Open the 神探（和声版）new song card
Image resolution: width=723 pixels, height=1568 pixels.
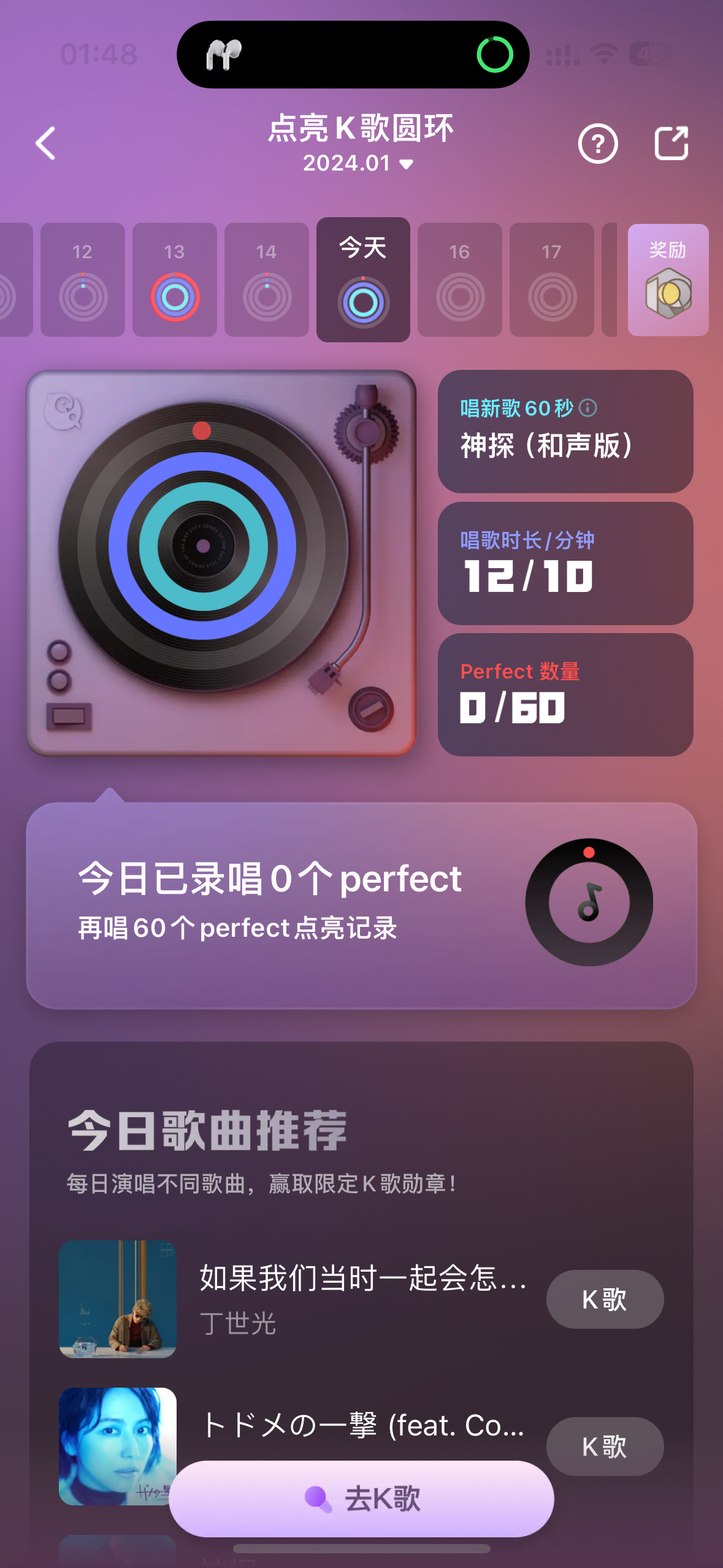pos(565,431)
